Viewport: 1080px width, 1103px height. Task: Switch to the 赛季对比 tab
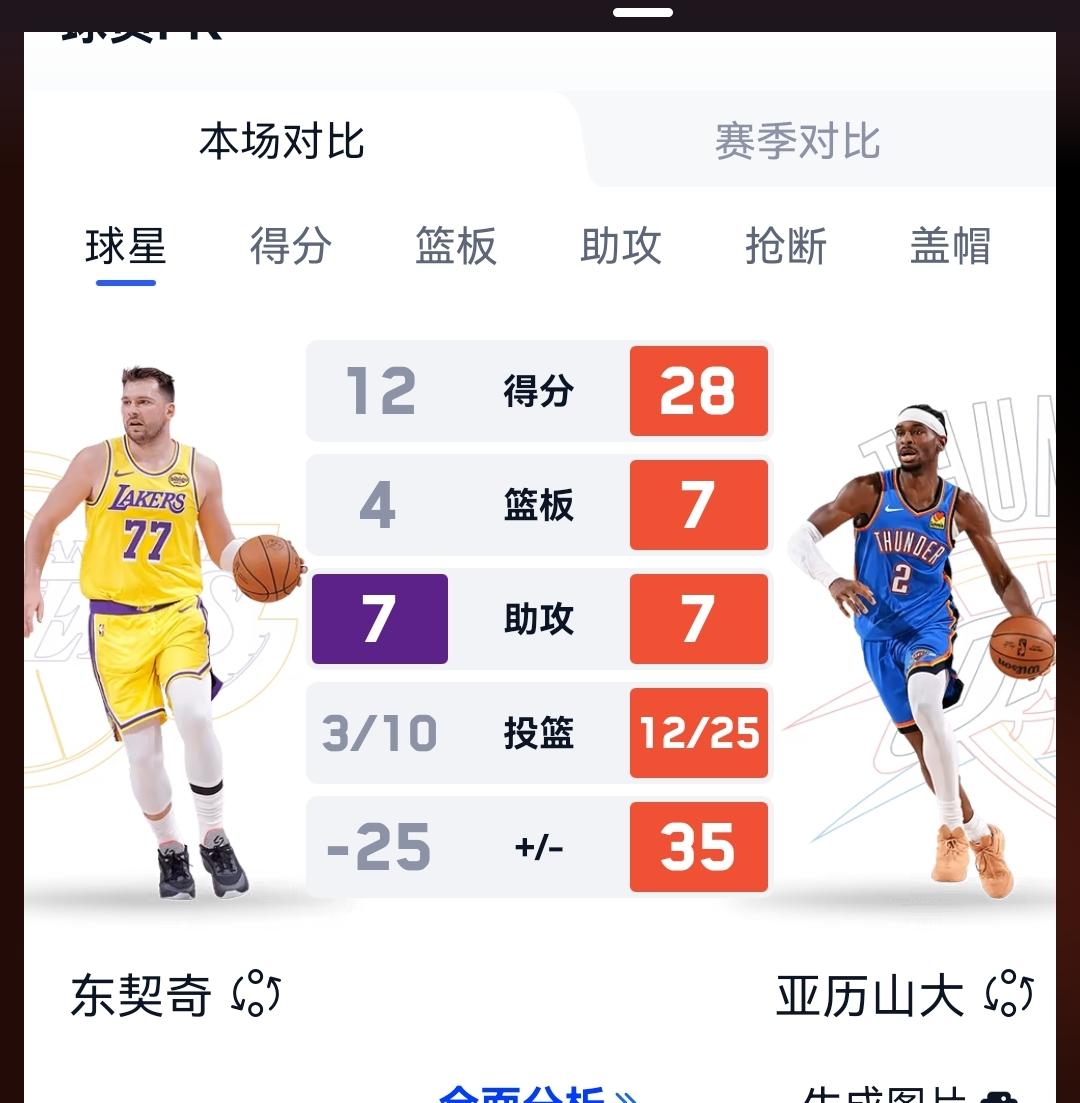click(x=795, y=142)
